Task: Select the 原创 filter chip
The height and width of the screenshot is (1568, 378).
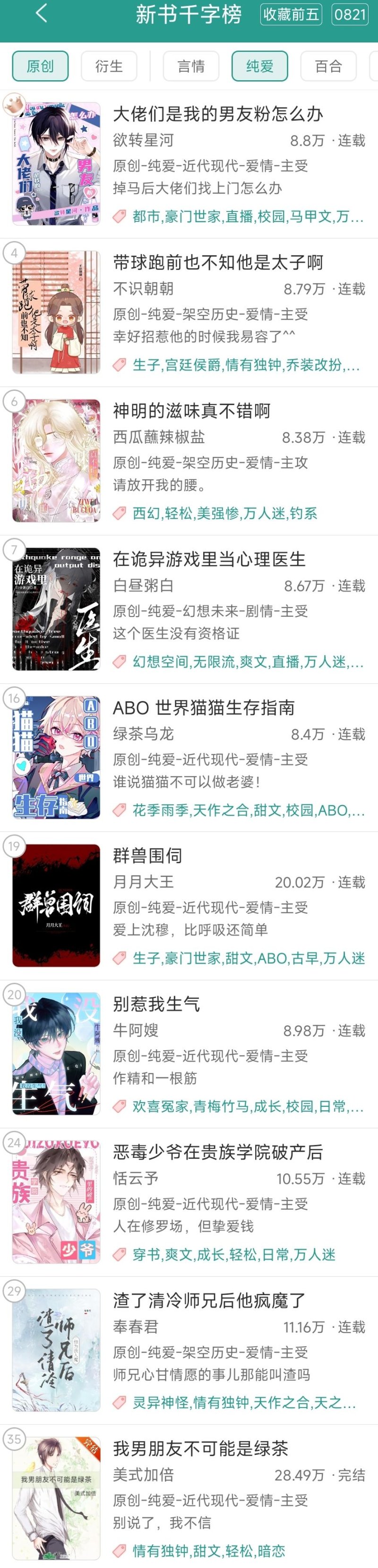Action: point(40,66)
